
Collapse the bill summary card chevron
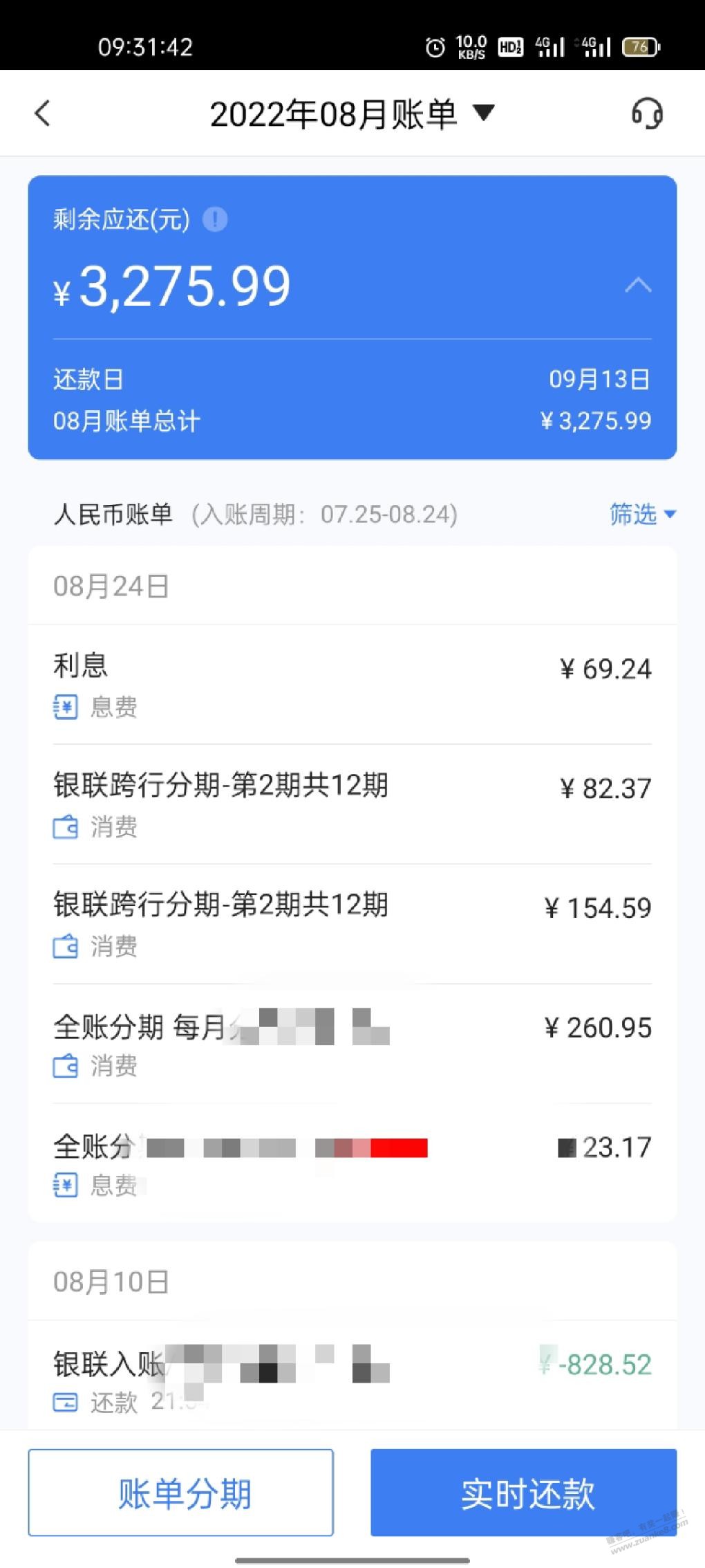638,286
